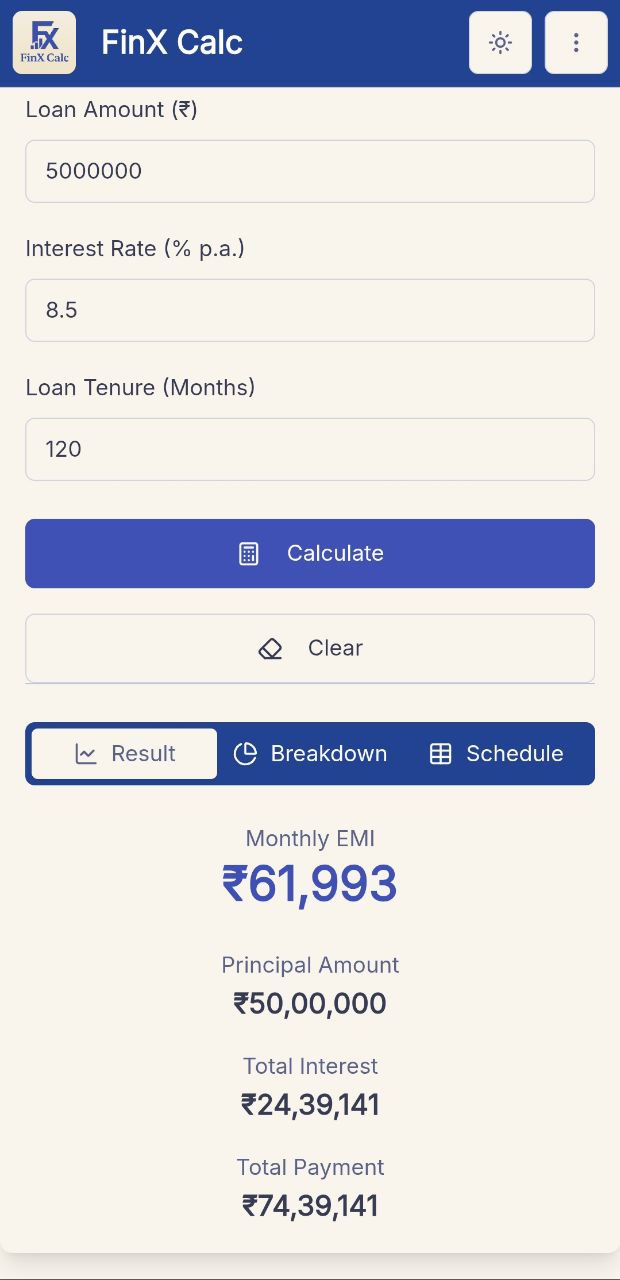Tap the Interest Rate input field
Image resolution: width=620 pixels, height=1280 pixels.
pos(310,310)
